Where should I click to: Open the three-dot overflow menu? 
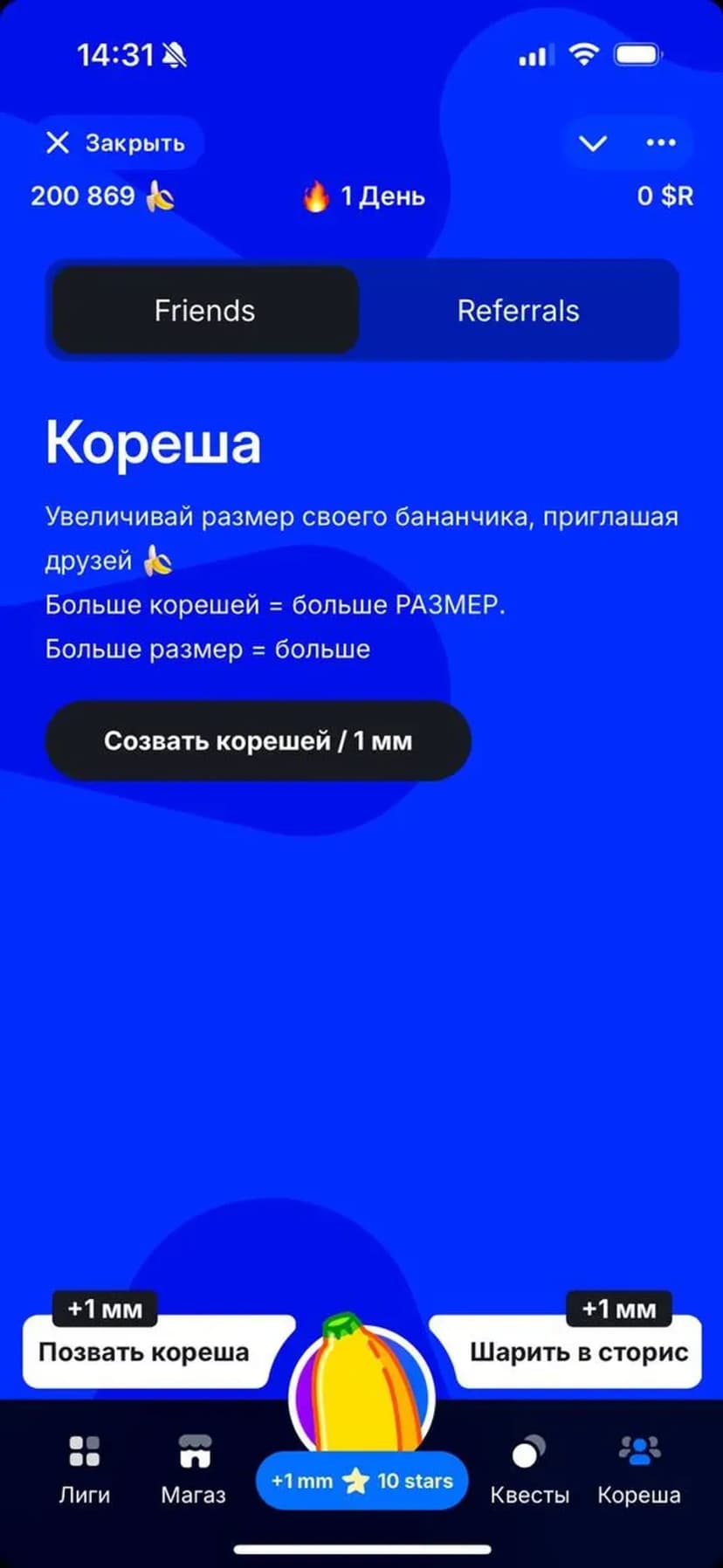[660, 143]
